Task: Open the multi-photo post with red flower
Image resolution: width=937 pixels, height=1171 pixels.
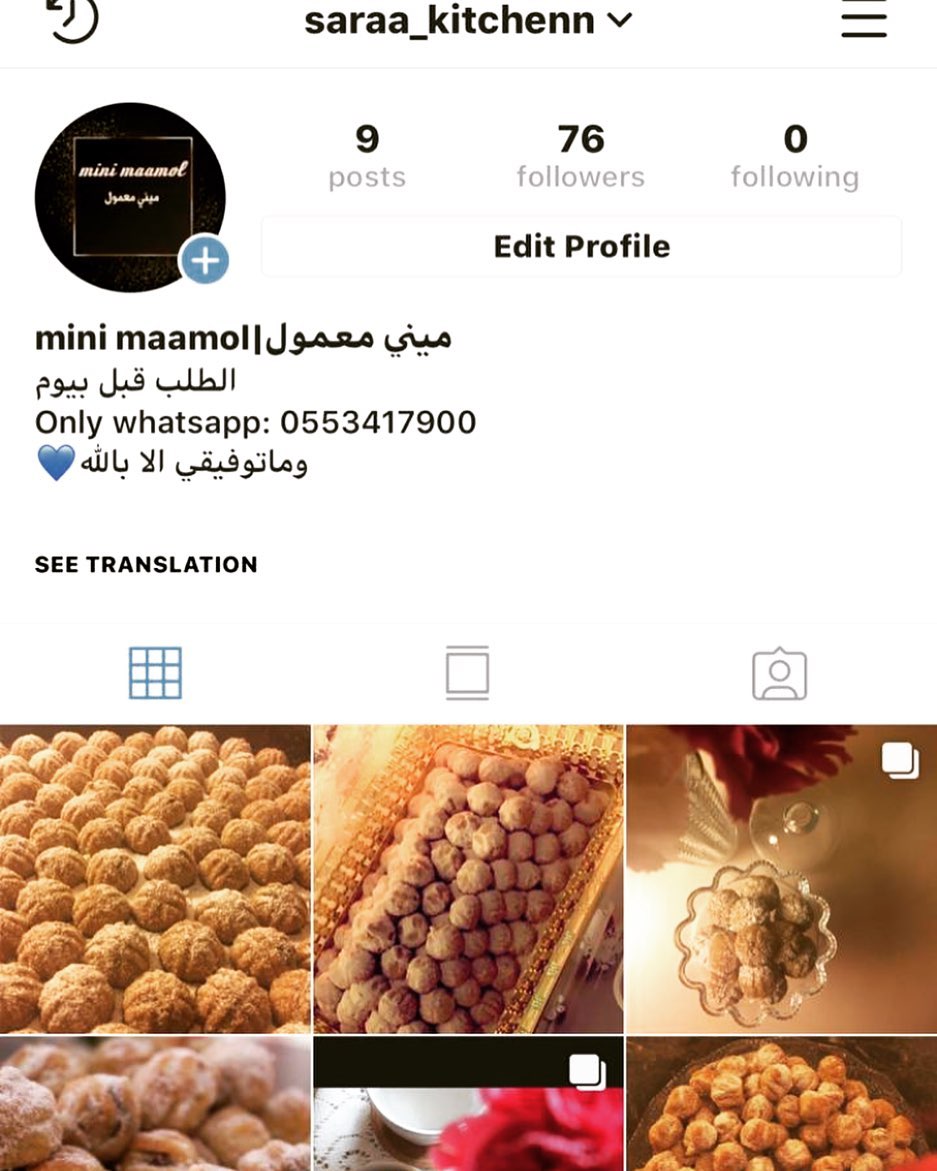Action: [467, 1103]
